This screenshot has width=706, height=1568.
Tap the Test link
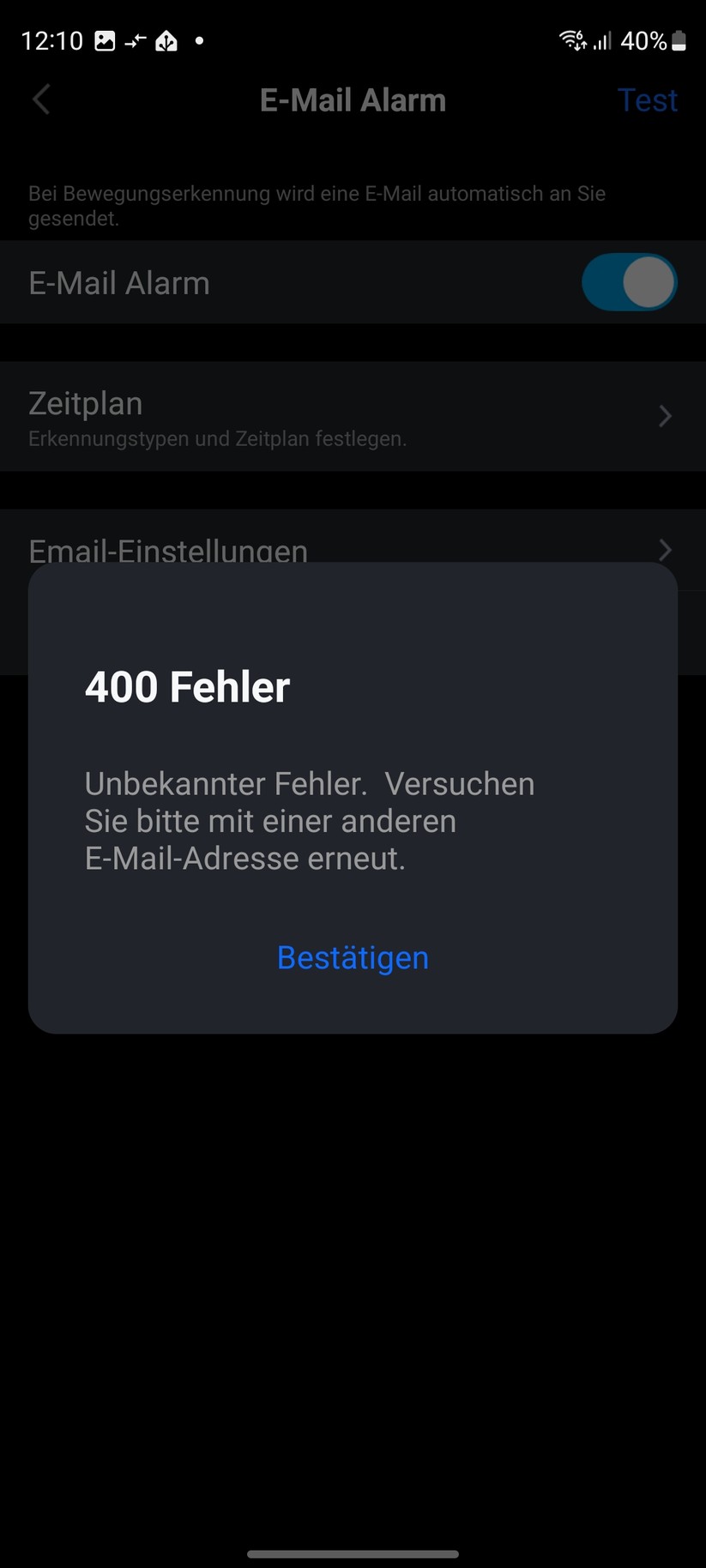[x=648, y=100]
